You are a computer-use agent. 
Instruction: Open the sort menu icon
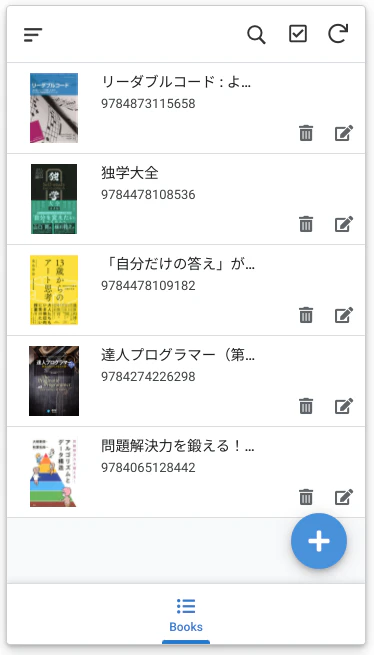33,35
